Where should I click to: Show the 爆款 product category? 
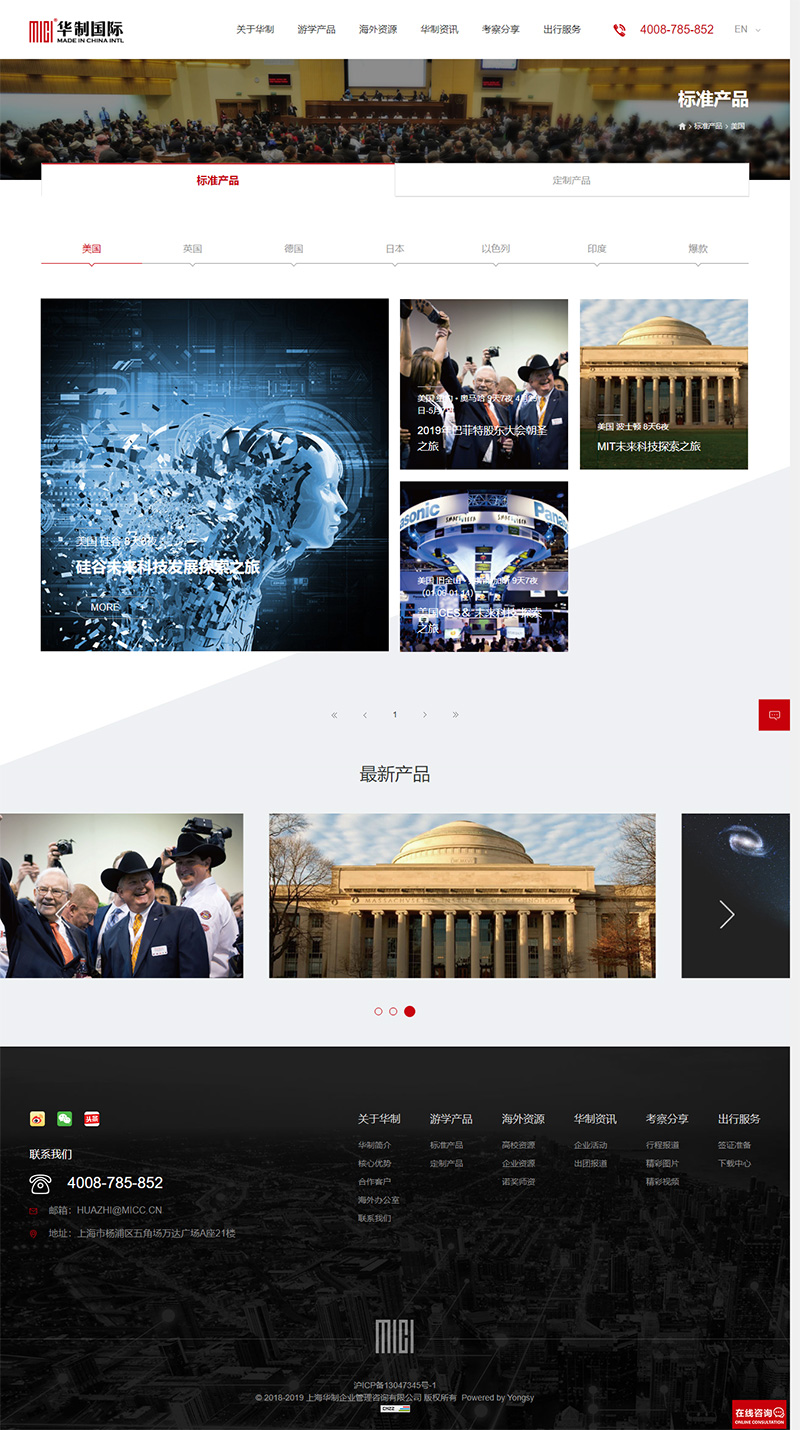tap(697, 249)
